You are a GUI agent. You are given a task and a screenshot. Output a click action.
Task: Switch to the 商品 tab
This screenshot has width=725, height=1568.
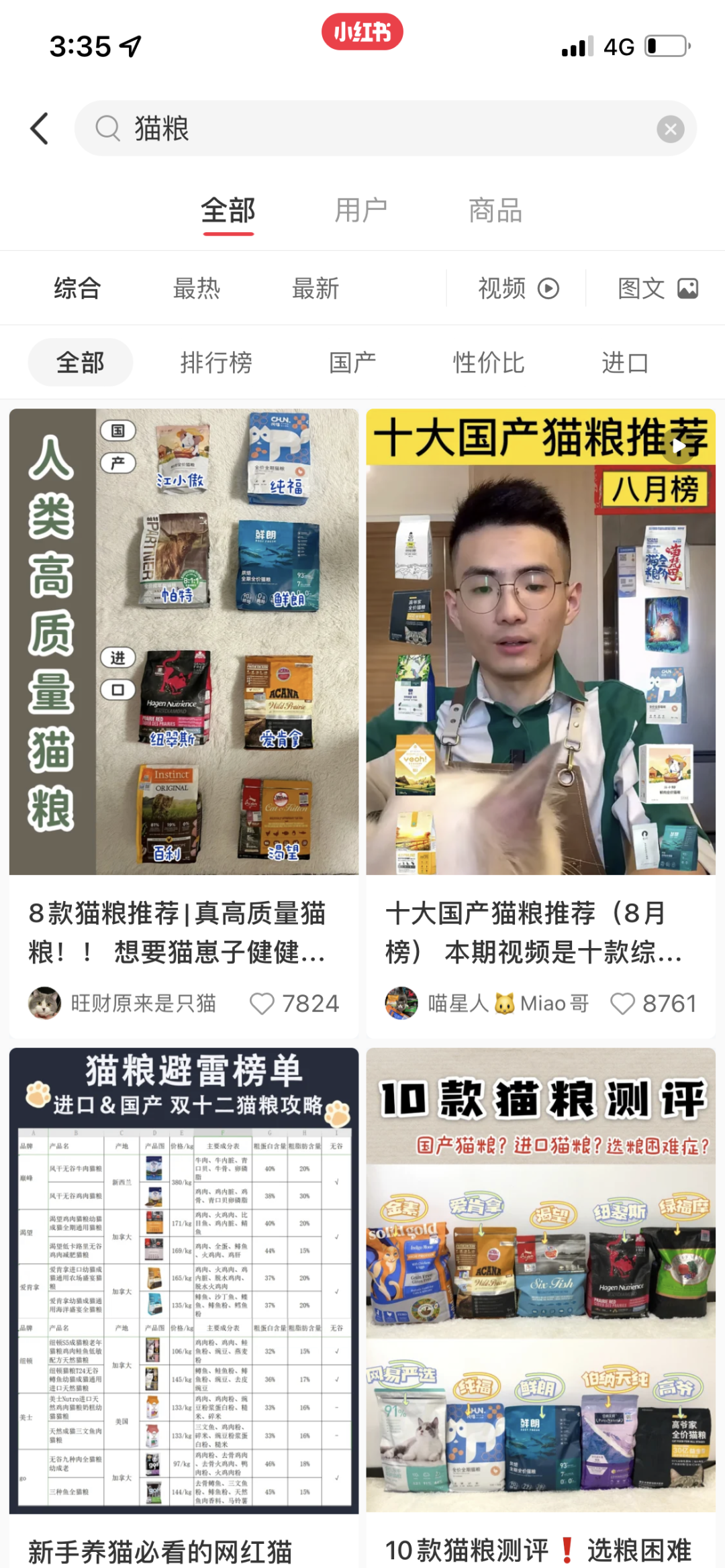[x=495, y=211]
